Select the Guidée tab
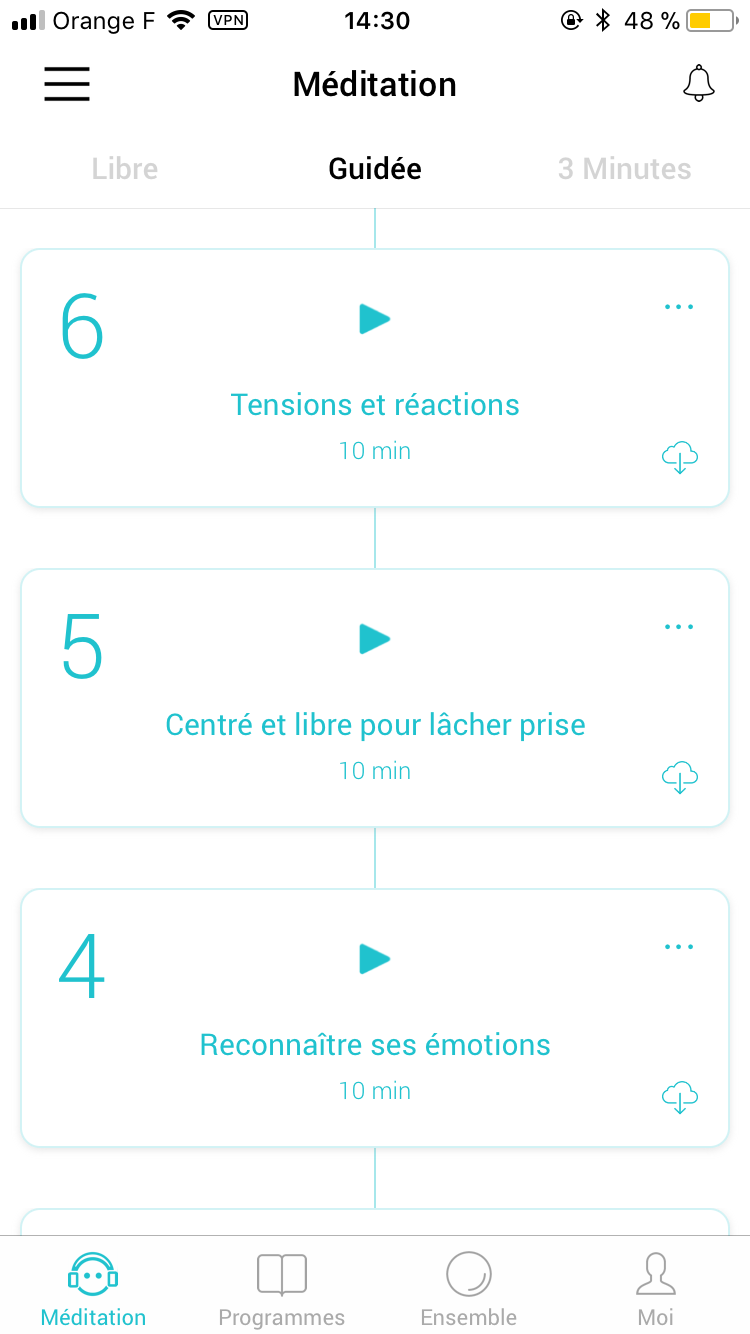This screenshot has height=1334, width=750. coord(375,169)
